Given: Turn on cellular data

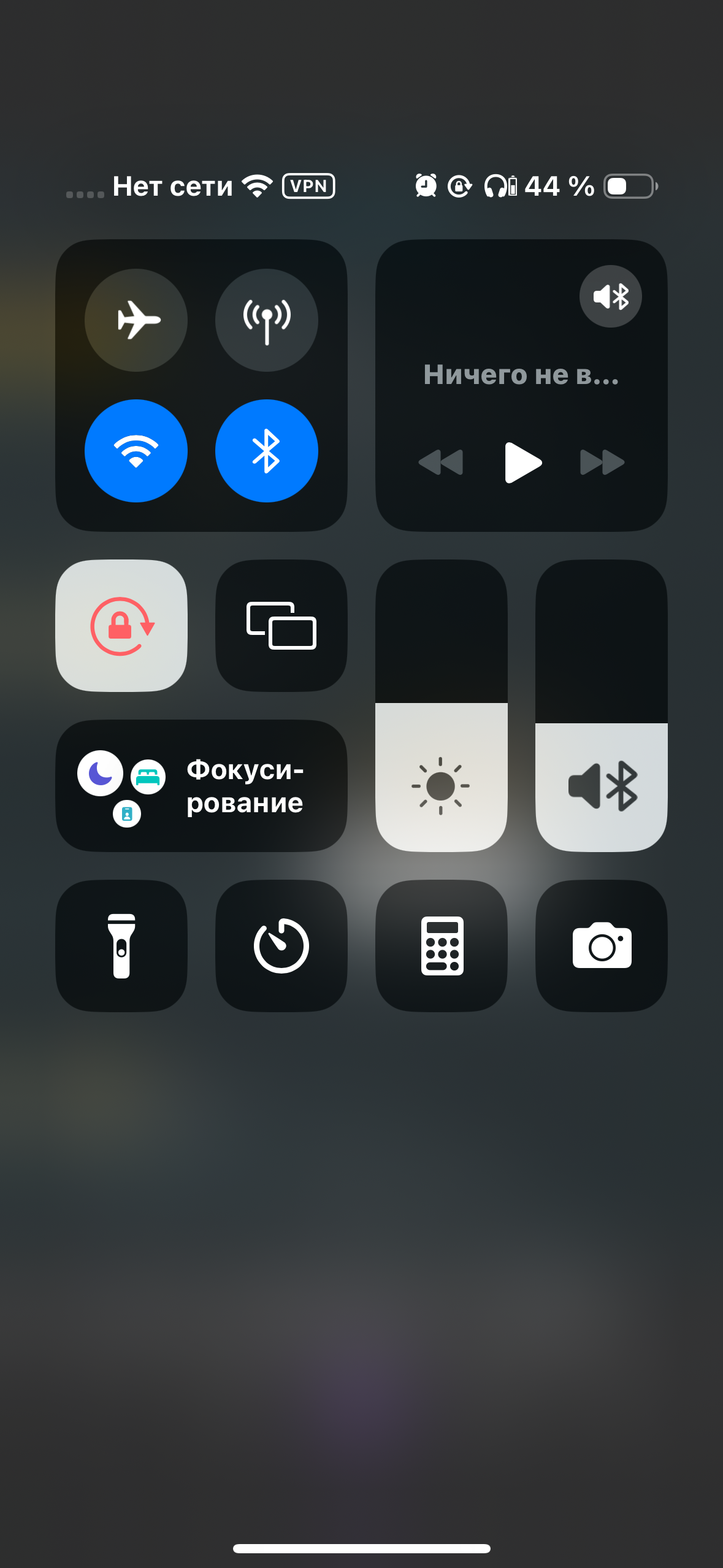Looking at the screenshot, I should (266, 320).
